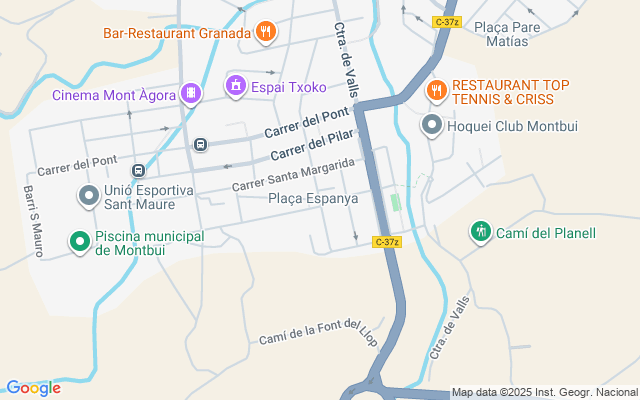This screenshot has height=400, width=640.
Task: View Restaurant Top Tennis & Criss details
Action: 436,92
